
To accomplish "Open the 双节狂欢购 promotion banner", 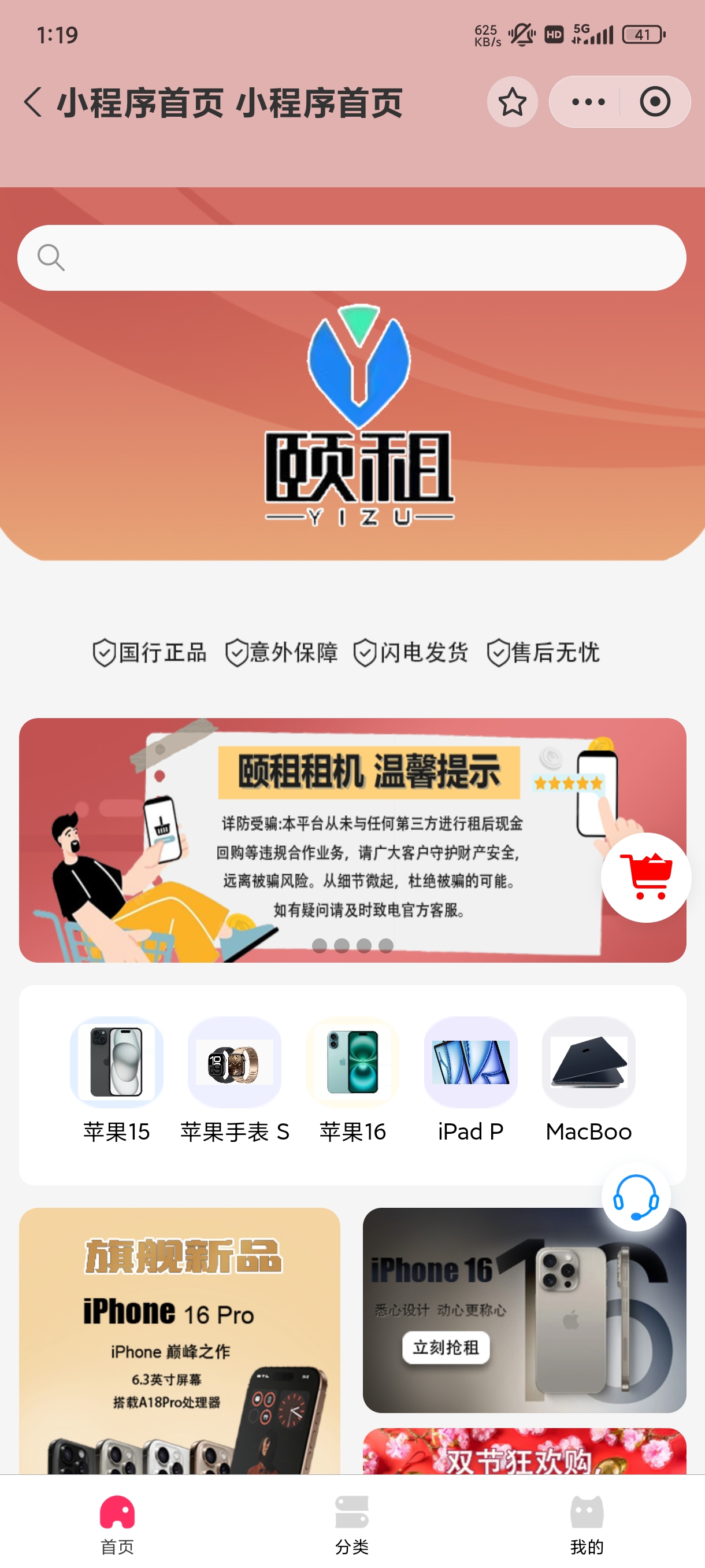I will click(524, 1451).
